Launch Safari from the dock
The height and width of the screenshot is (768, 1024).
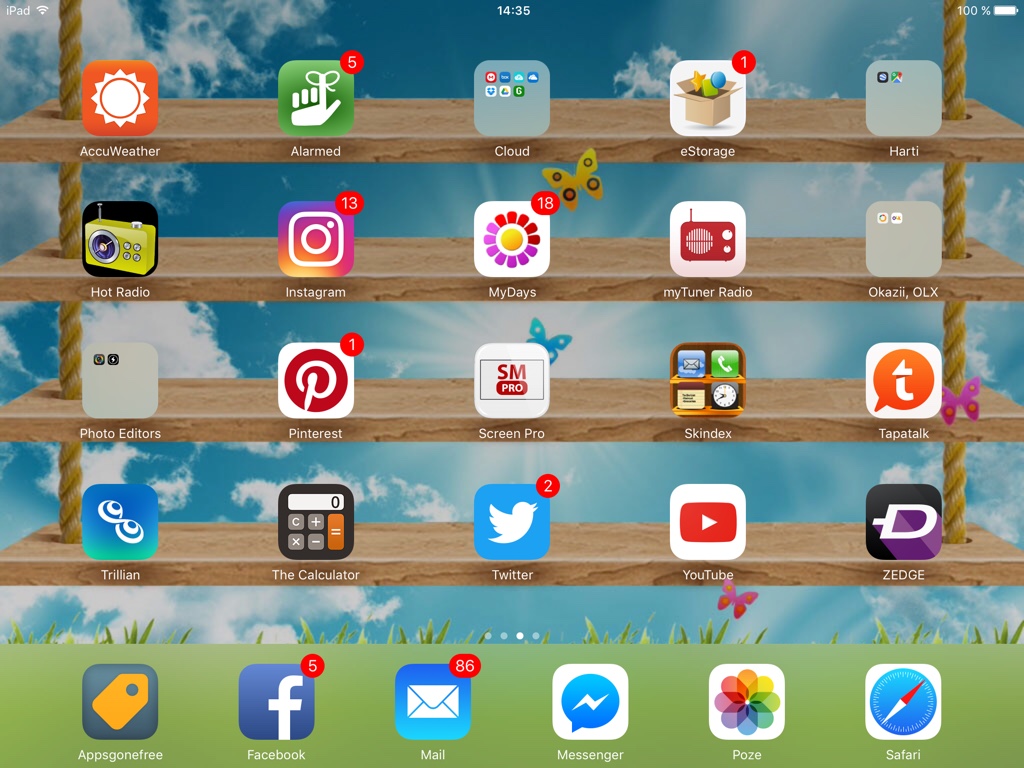coord(903,702)
